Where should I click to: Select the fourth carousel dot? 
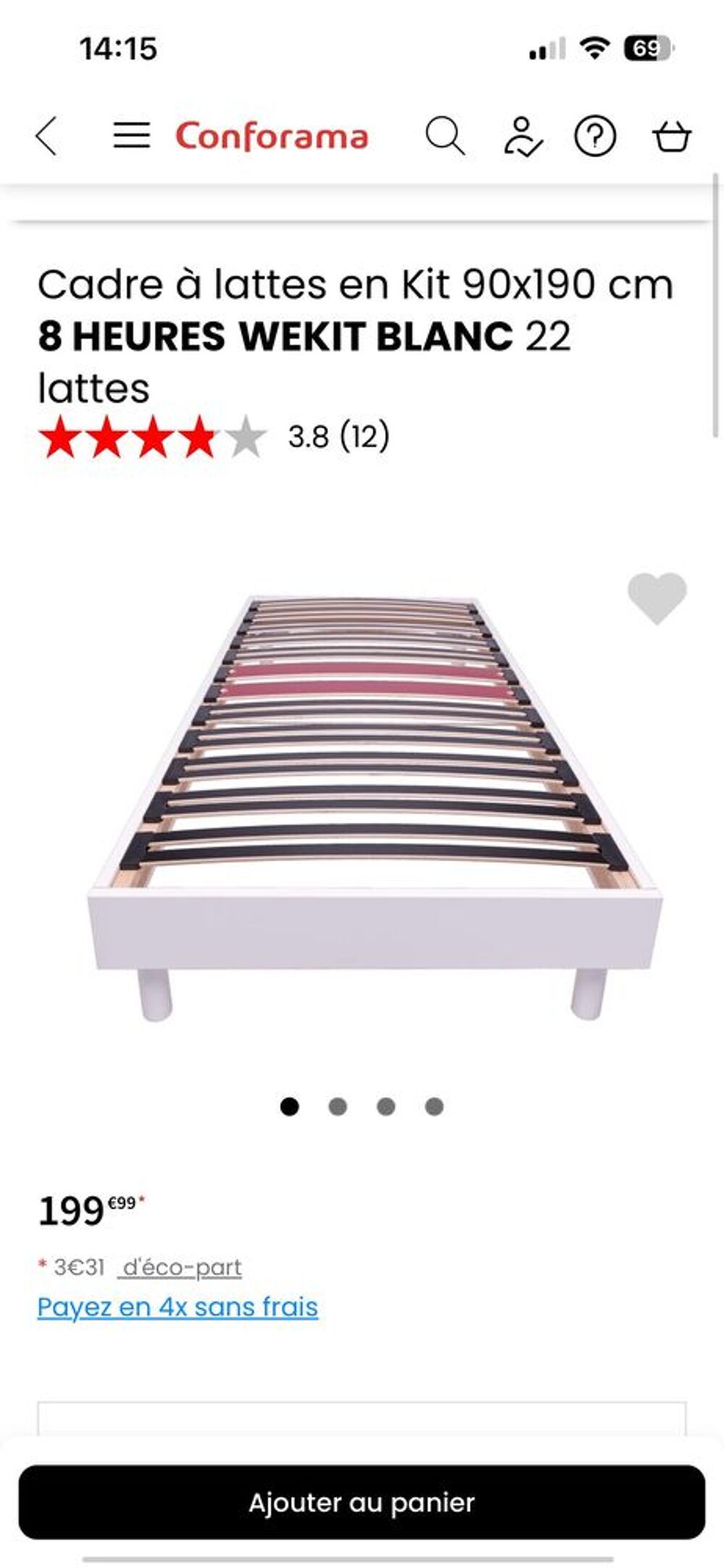tap(432, 1106)
